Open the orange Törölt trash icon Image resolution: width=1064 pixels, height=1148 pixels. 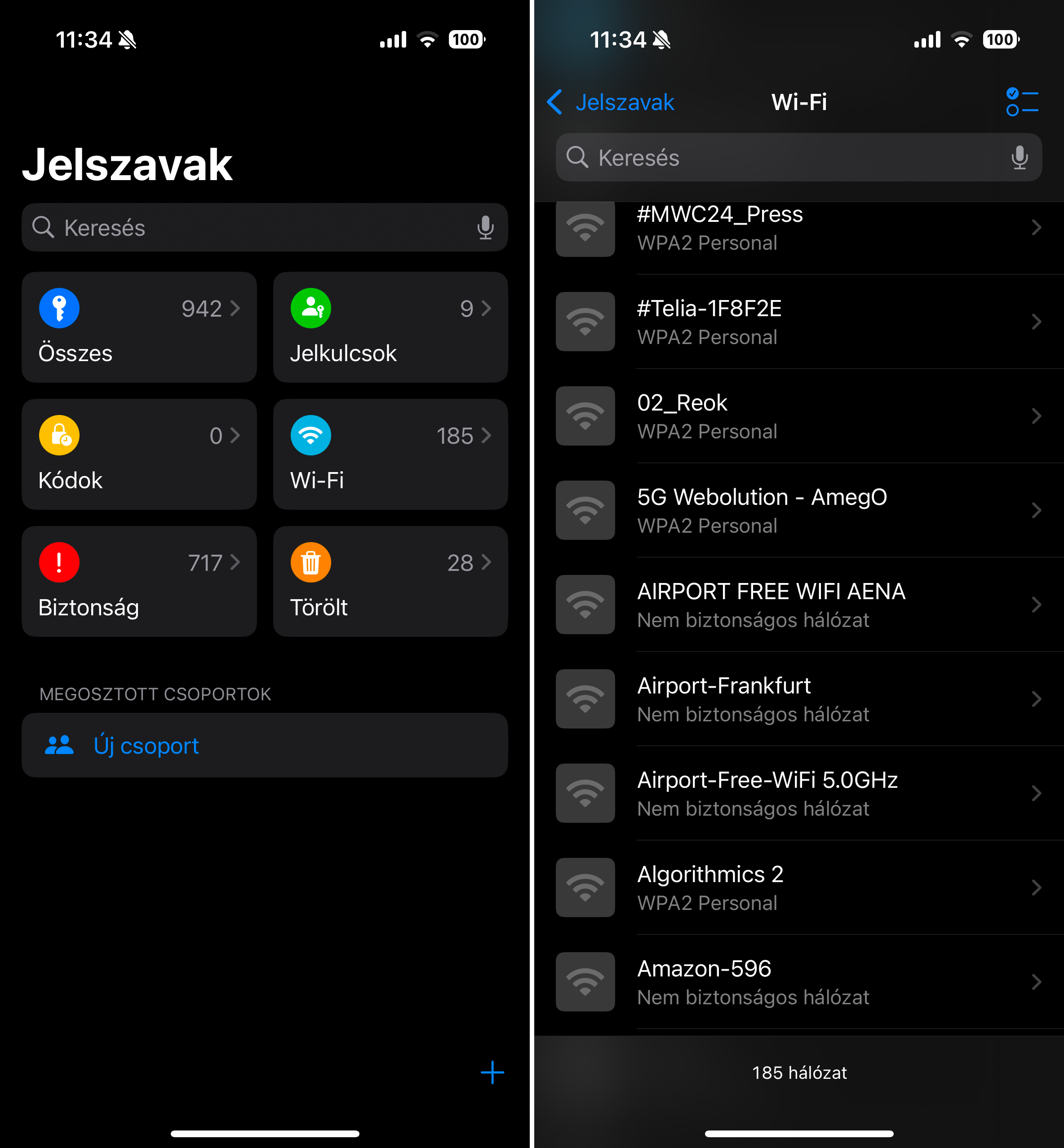point(310,562)
